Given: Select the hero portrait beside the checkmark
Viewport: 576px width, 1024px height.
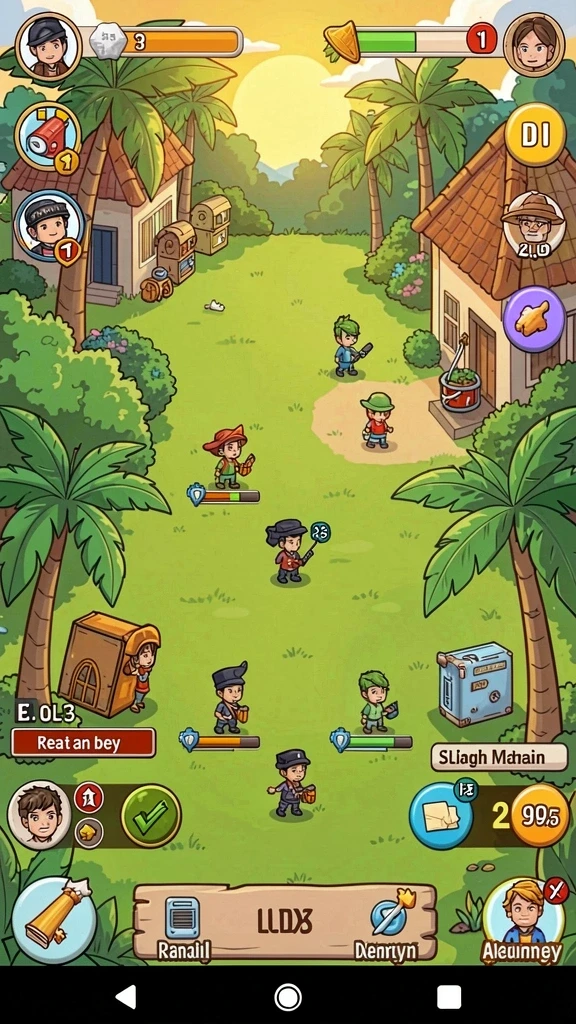Looking at the screenshot, I should [39, 814].
